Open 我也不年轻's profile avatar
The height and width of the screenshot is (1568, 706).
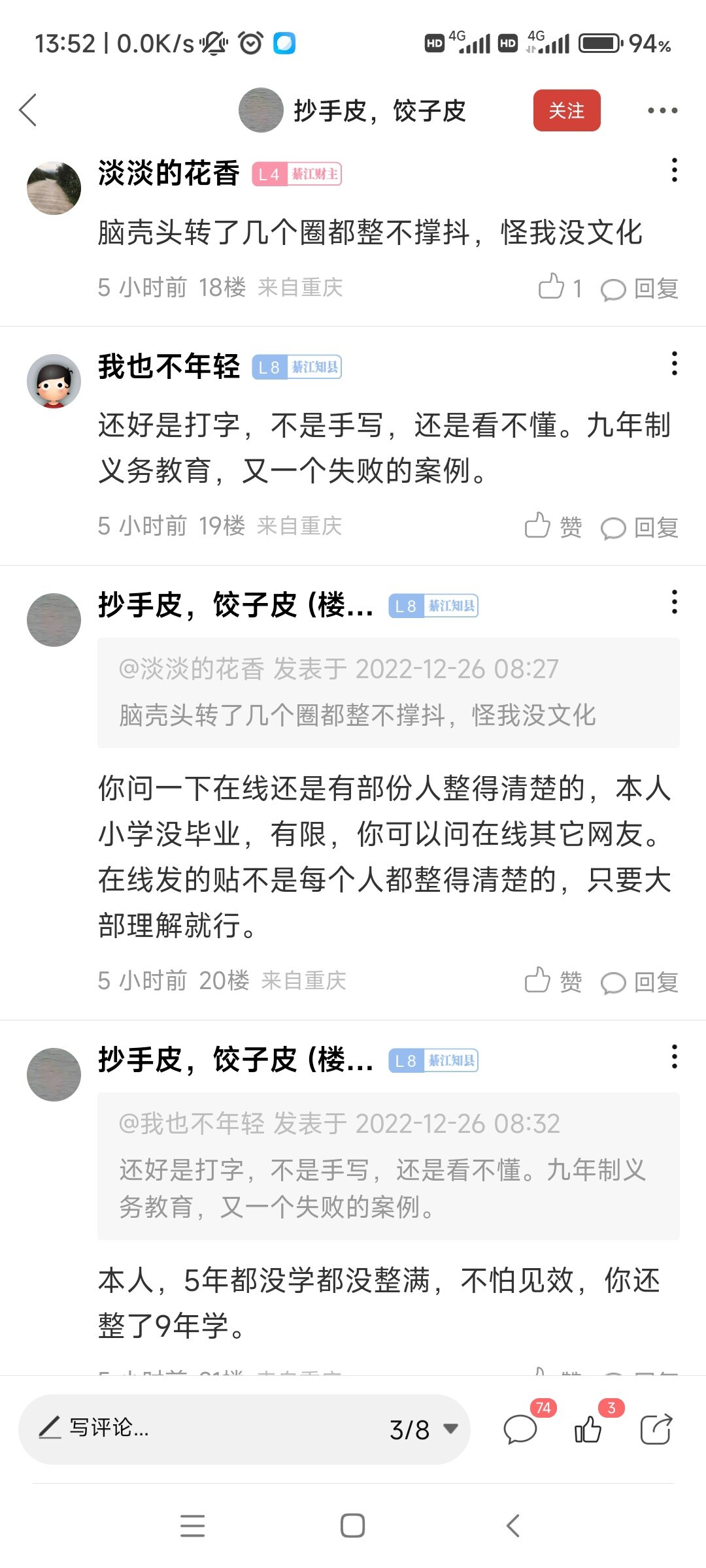pyautogui.click(x=54, y=382)
